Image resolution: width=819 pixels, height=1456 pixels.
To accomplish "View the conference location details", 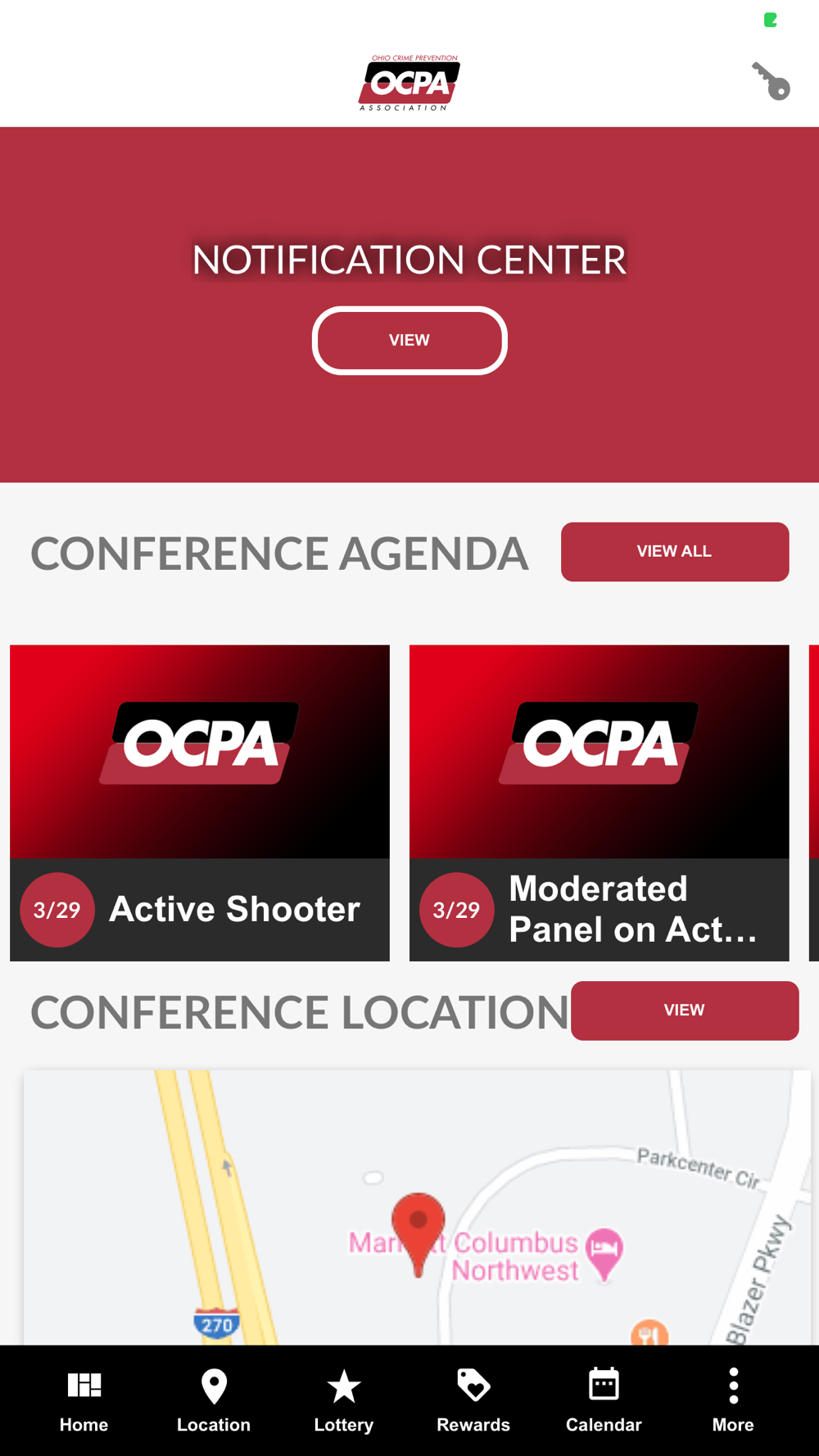I will click(x=685, y=1011).
